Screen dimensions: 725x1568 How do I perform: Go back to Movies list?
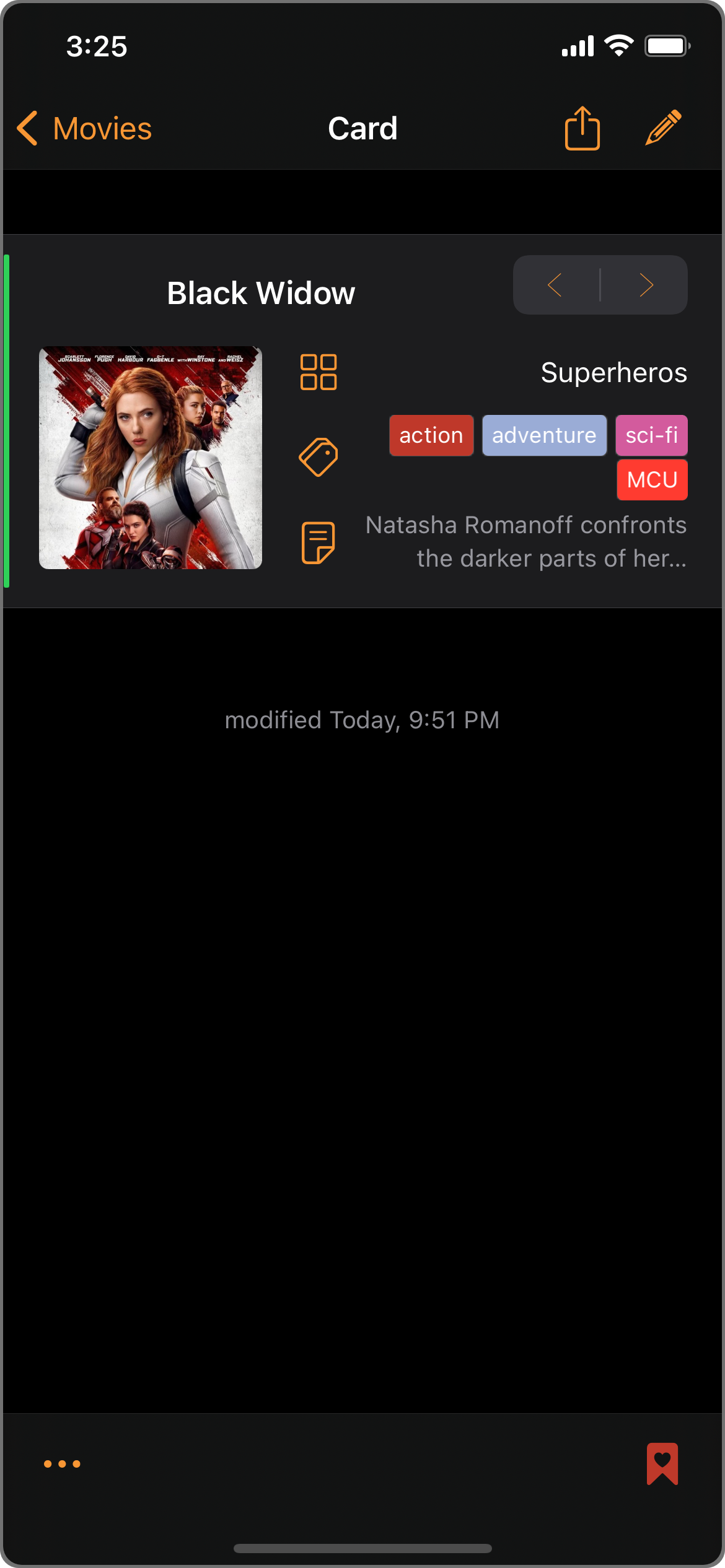coord(84,129)
